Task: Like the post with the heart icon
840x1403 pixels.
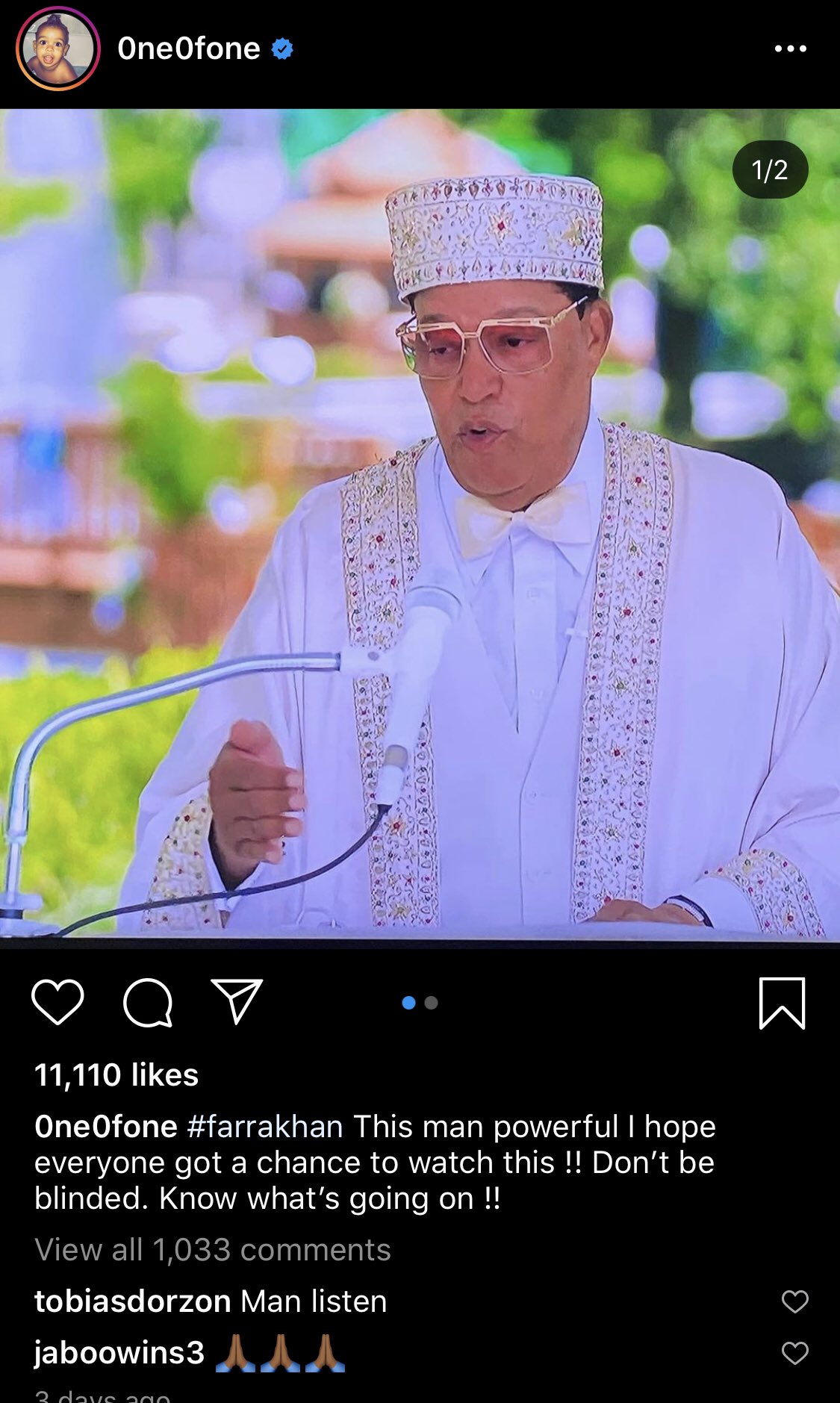Action: (x=57, y=1002)
